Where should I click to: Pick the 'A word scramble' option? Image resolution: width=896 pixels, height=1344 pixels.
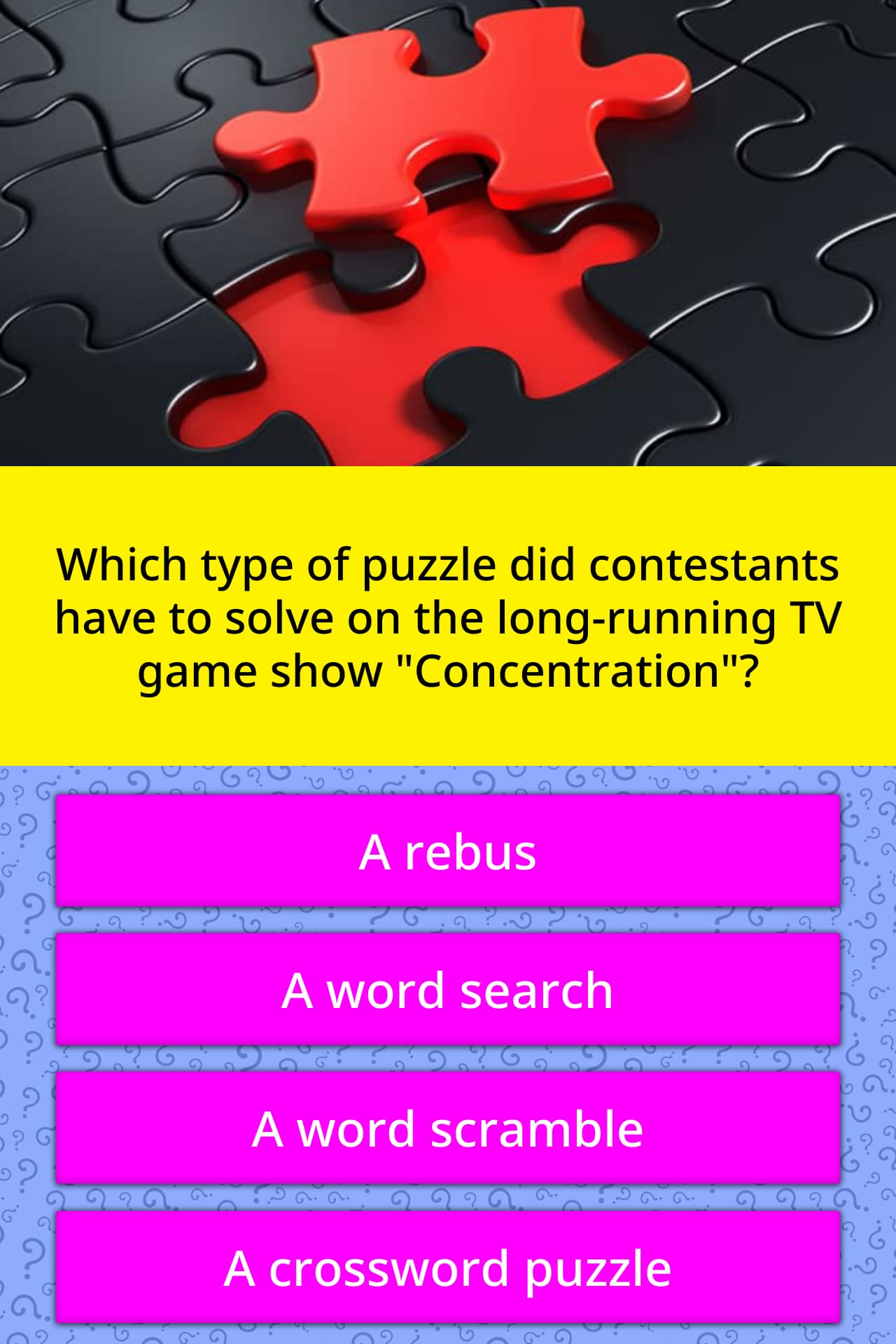[448, 1128]
